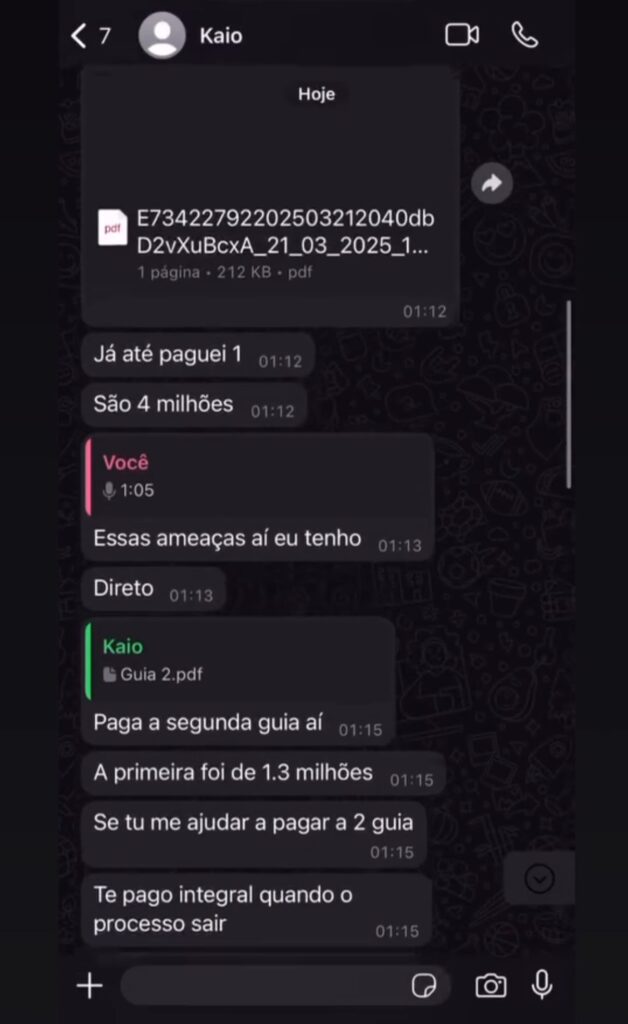Viewport: 628px width, 1024px height.
Task: Jump to the latest messages
Action: pyautogui.click(x=539, y=879)
